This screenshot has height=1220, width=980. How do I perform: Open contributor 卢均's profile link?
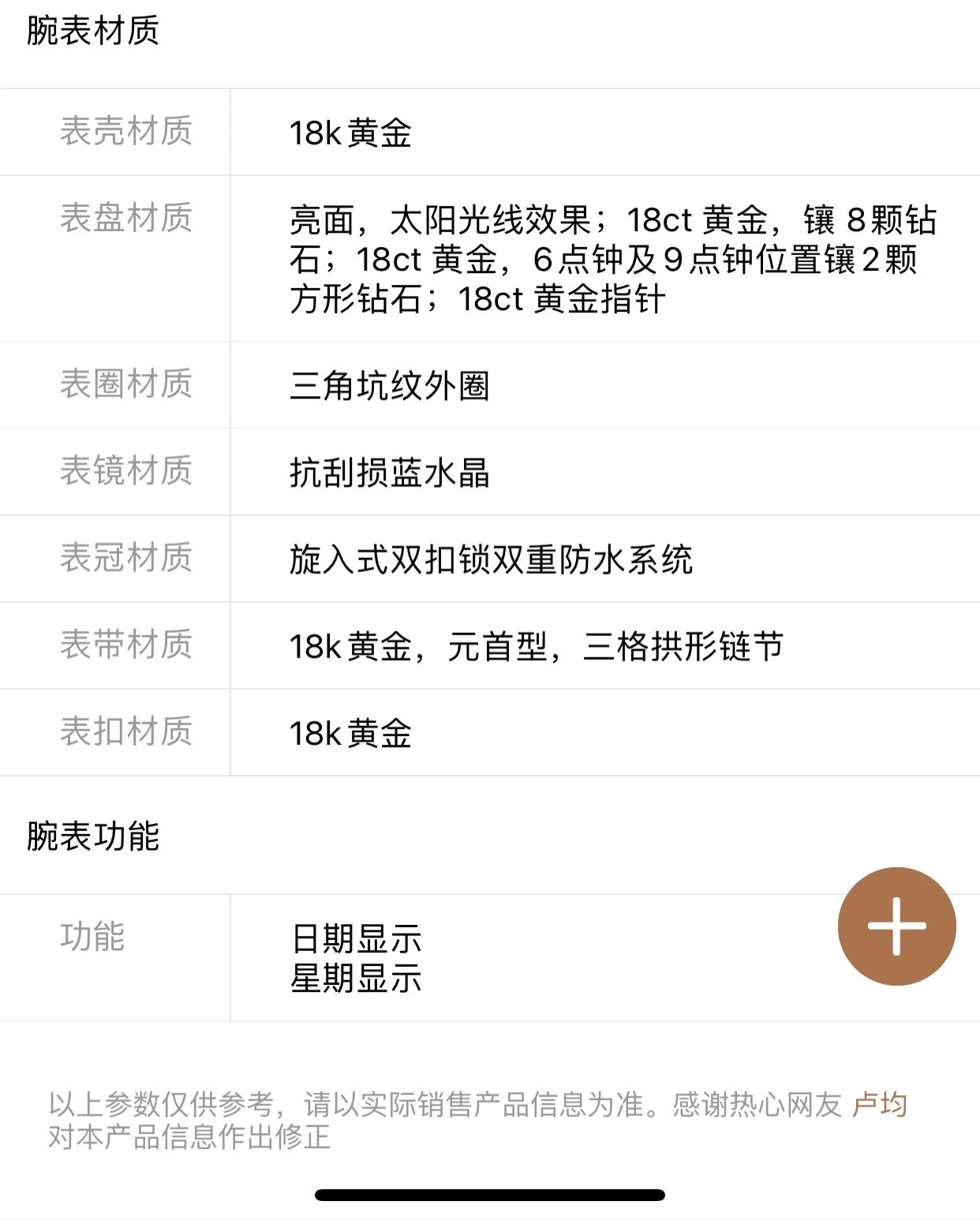[879, 1104]
